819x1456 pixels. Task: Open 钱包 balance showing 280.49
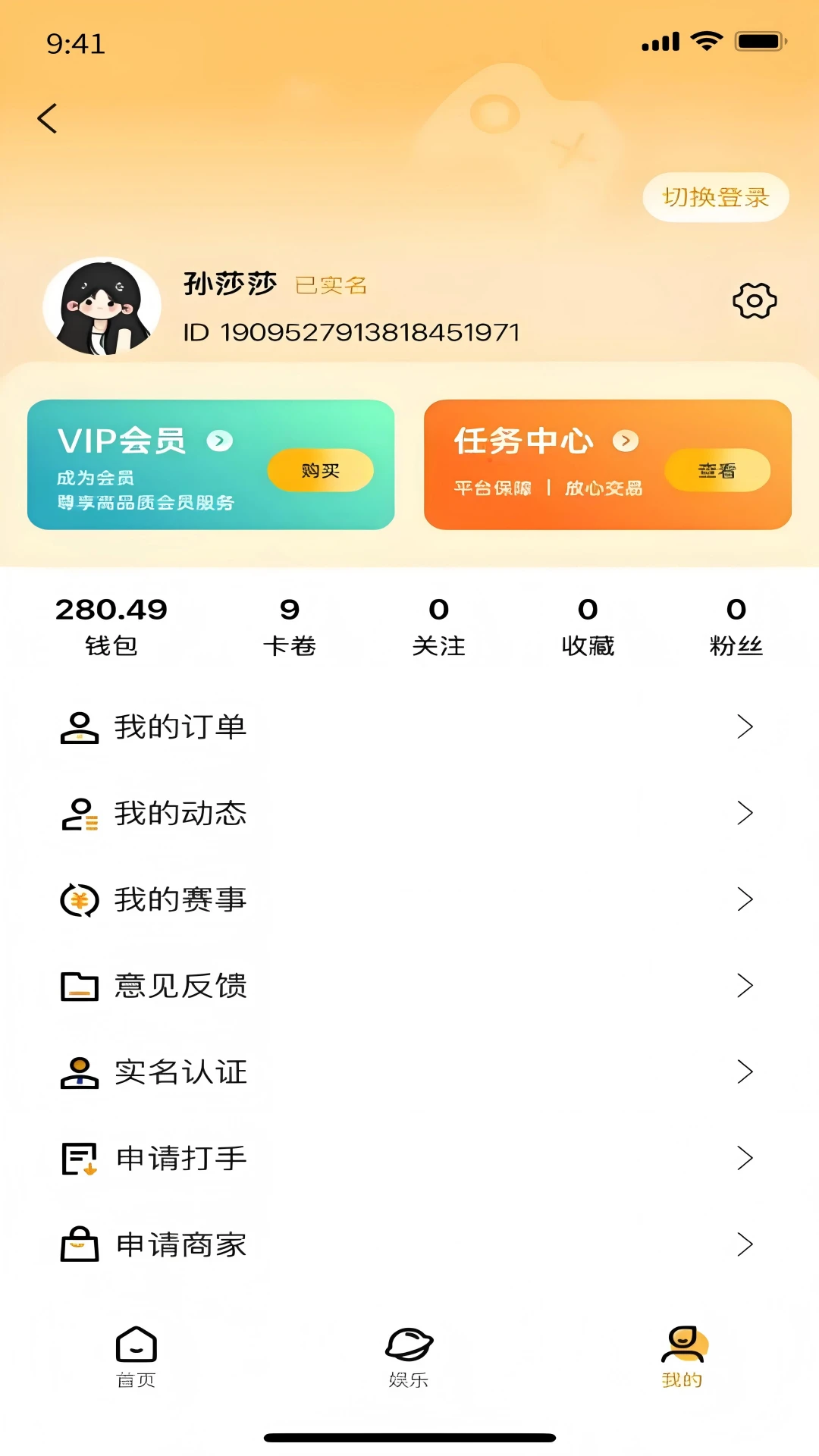click(111, 626)
